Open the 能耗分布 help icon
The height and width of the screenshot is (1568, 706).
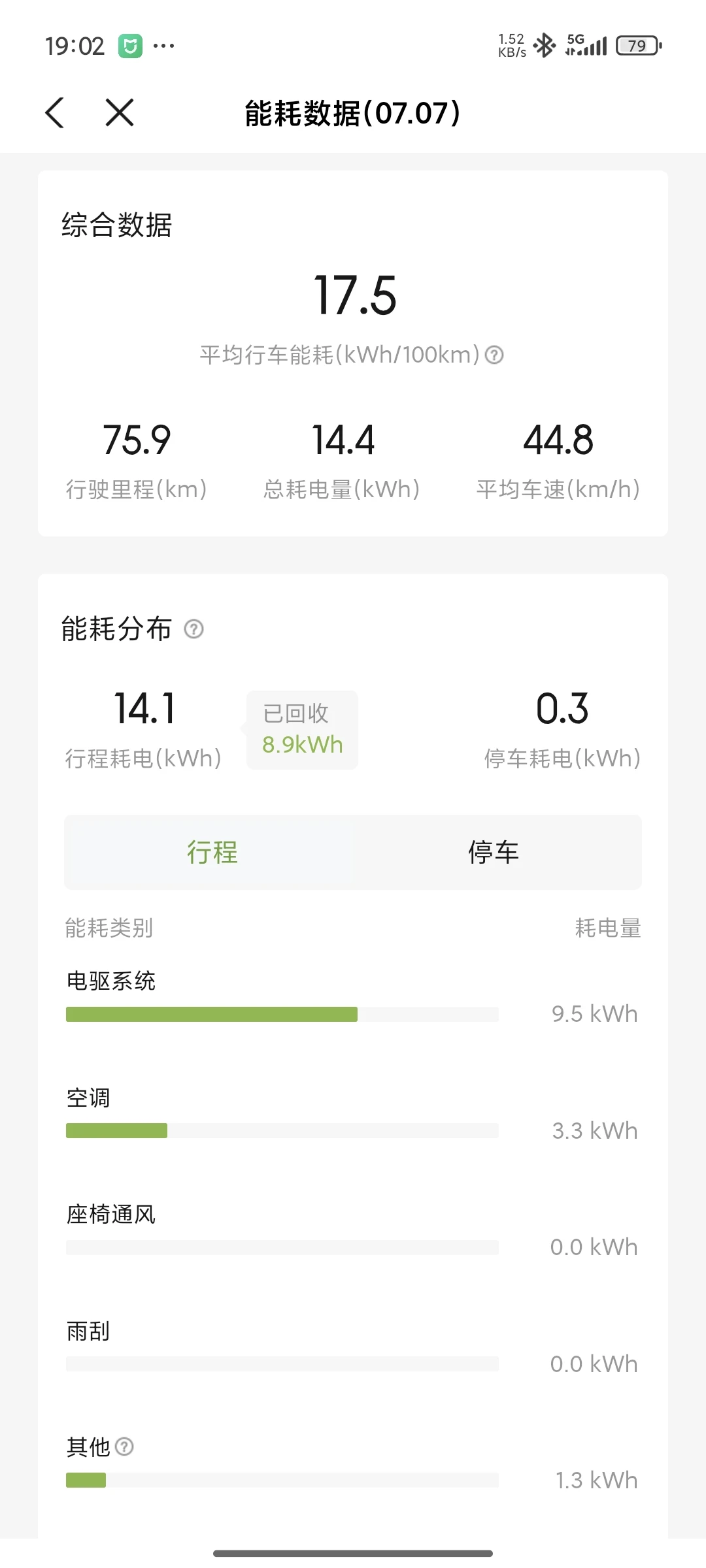194,629
